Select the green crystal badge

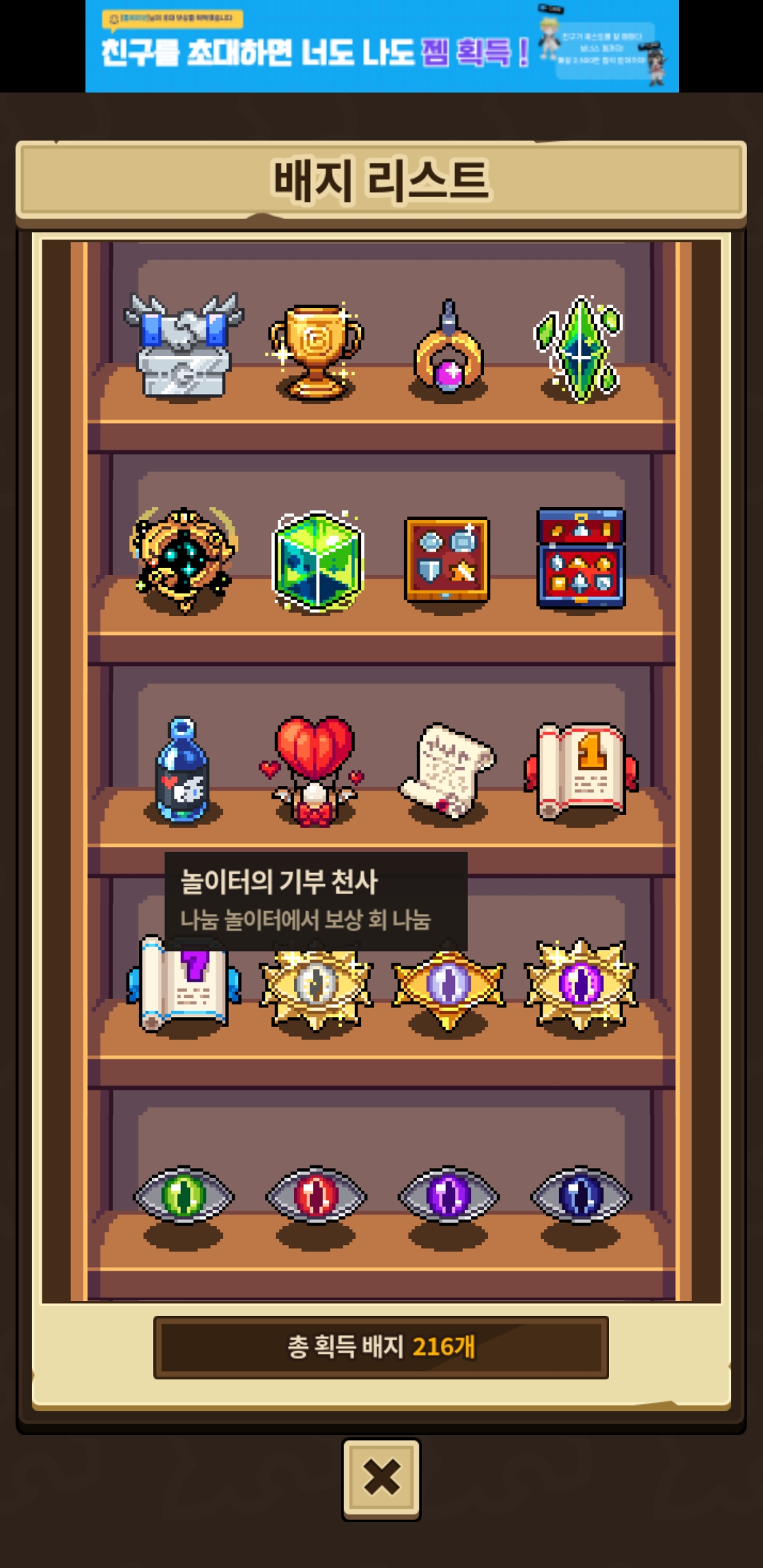(x=579, y=350)
